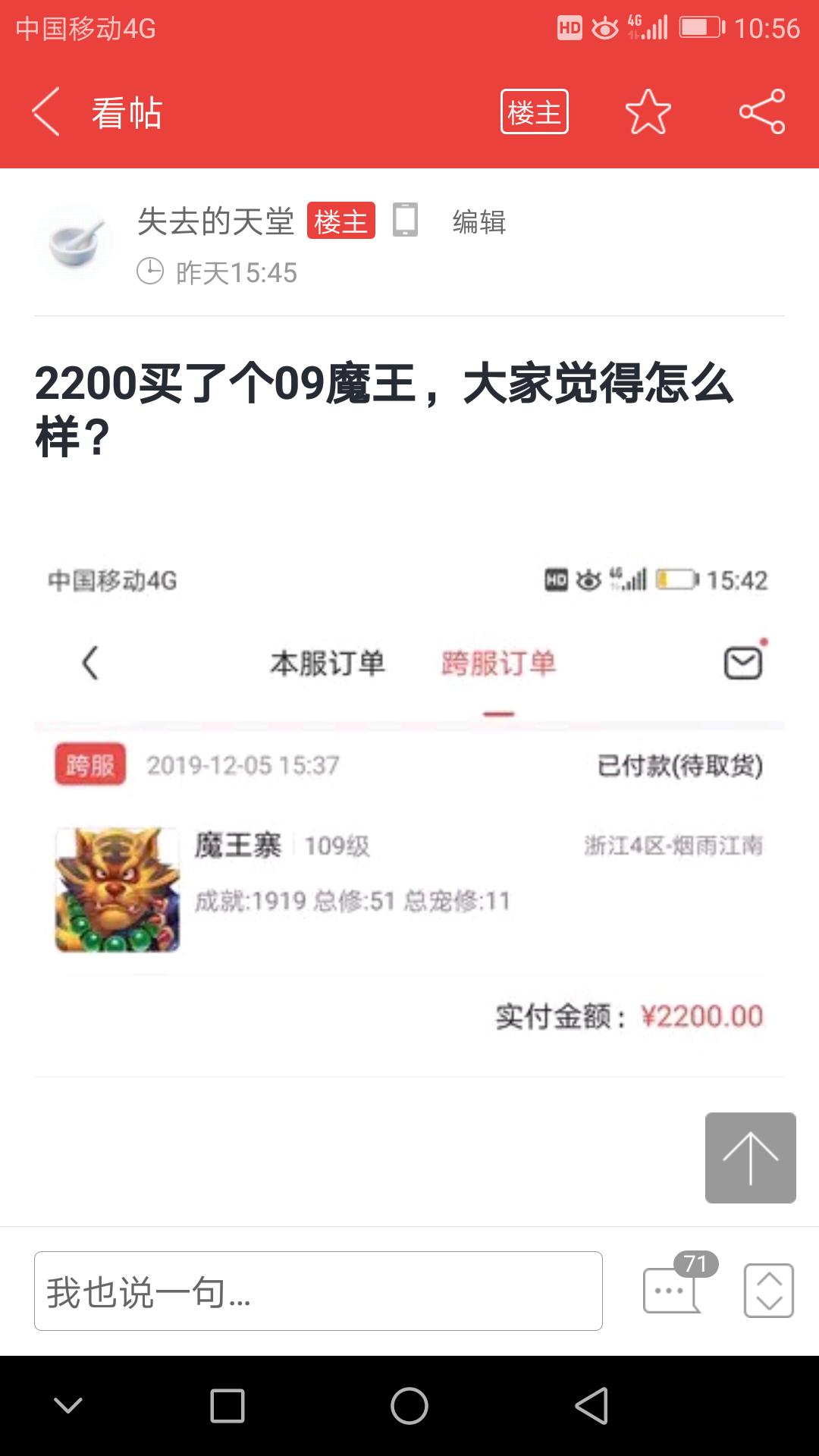Tap 编辑 to edit the post
The height and width of the screenshot is (1456, 819).
tap(479, 222)
